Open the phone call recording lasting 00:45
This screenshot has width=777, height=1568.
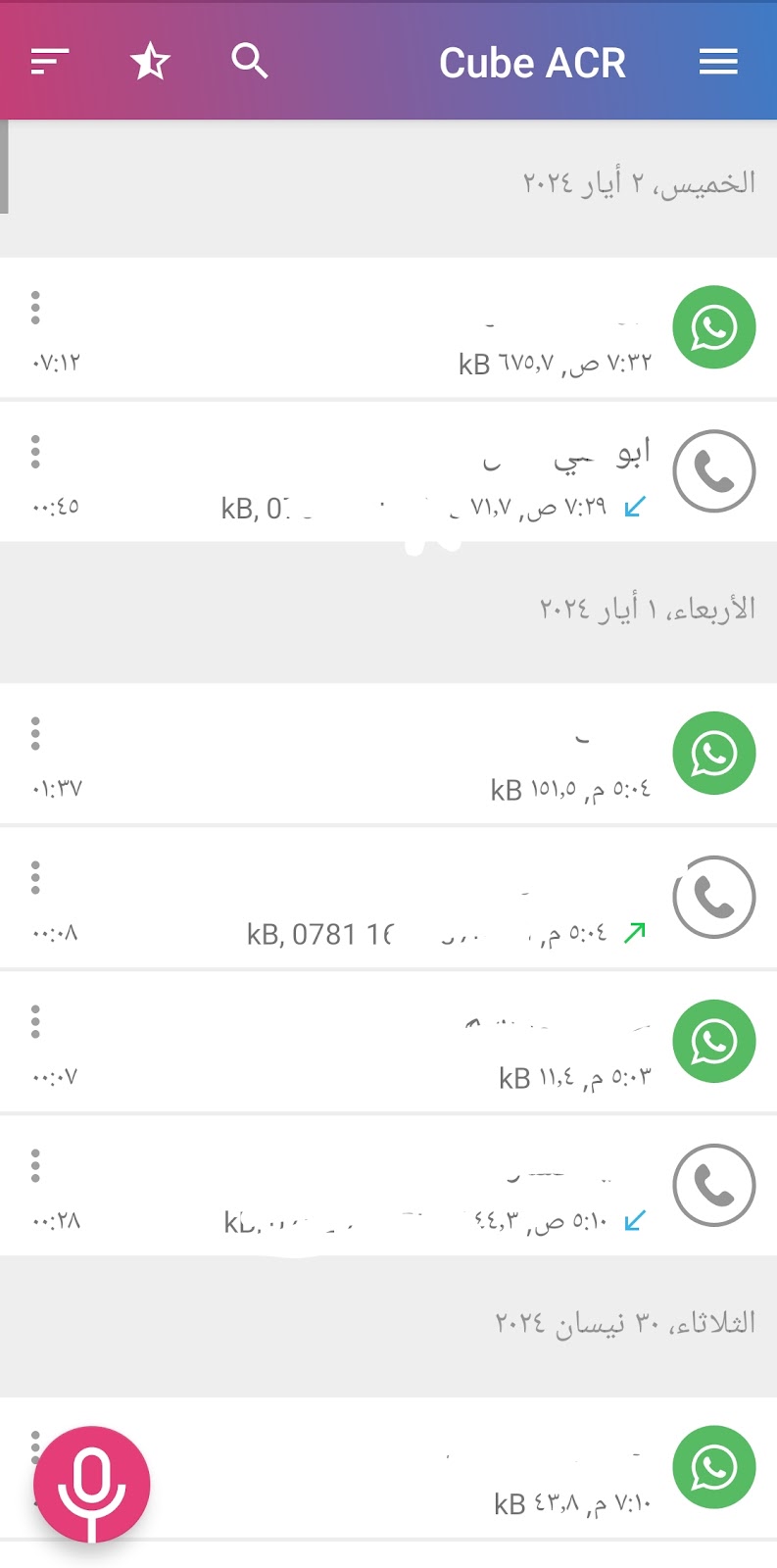(x=388, y=471)
